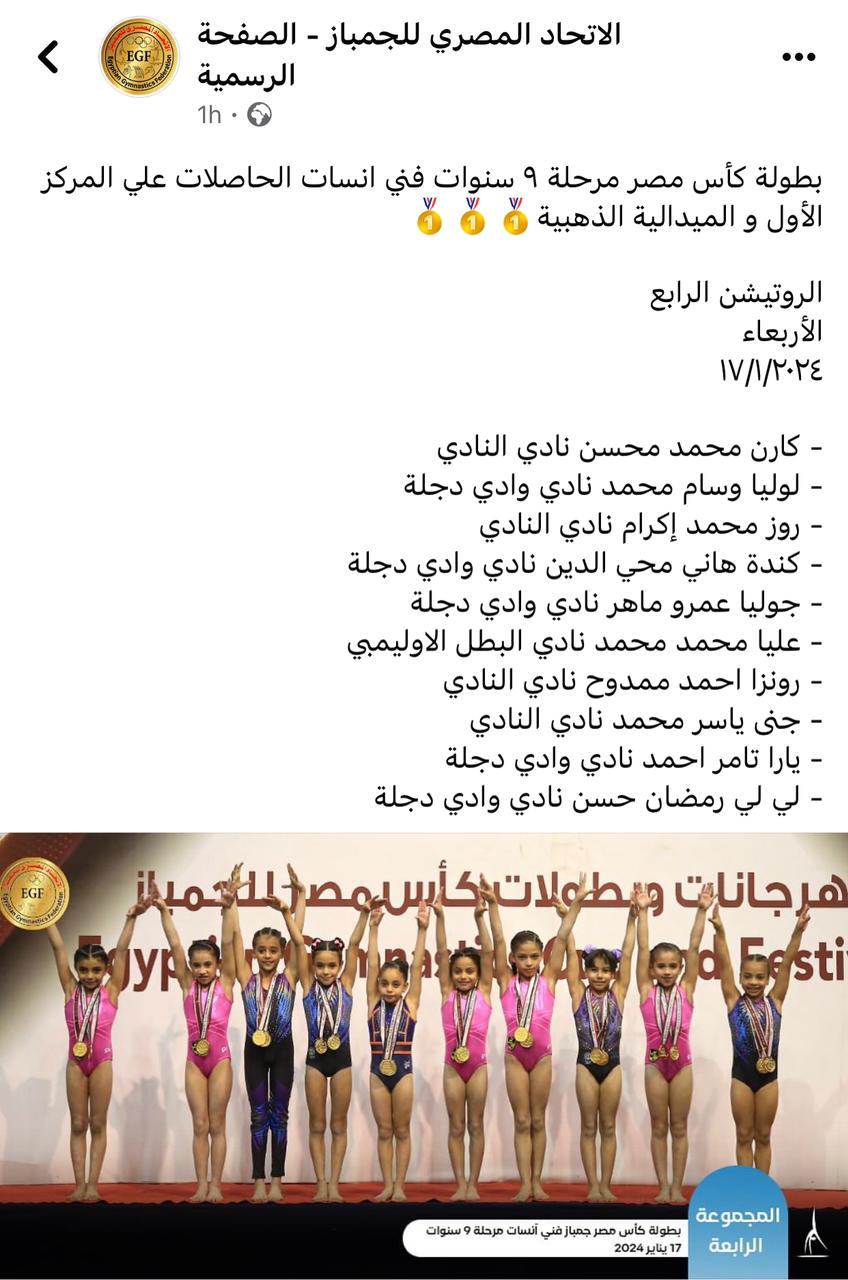Open the post's three-dot options menu
This screenshot has height=1280, width=848.
coord(798,58)
